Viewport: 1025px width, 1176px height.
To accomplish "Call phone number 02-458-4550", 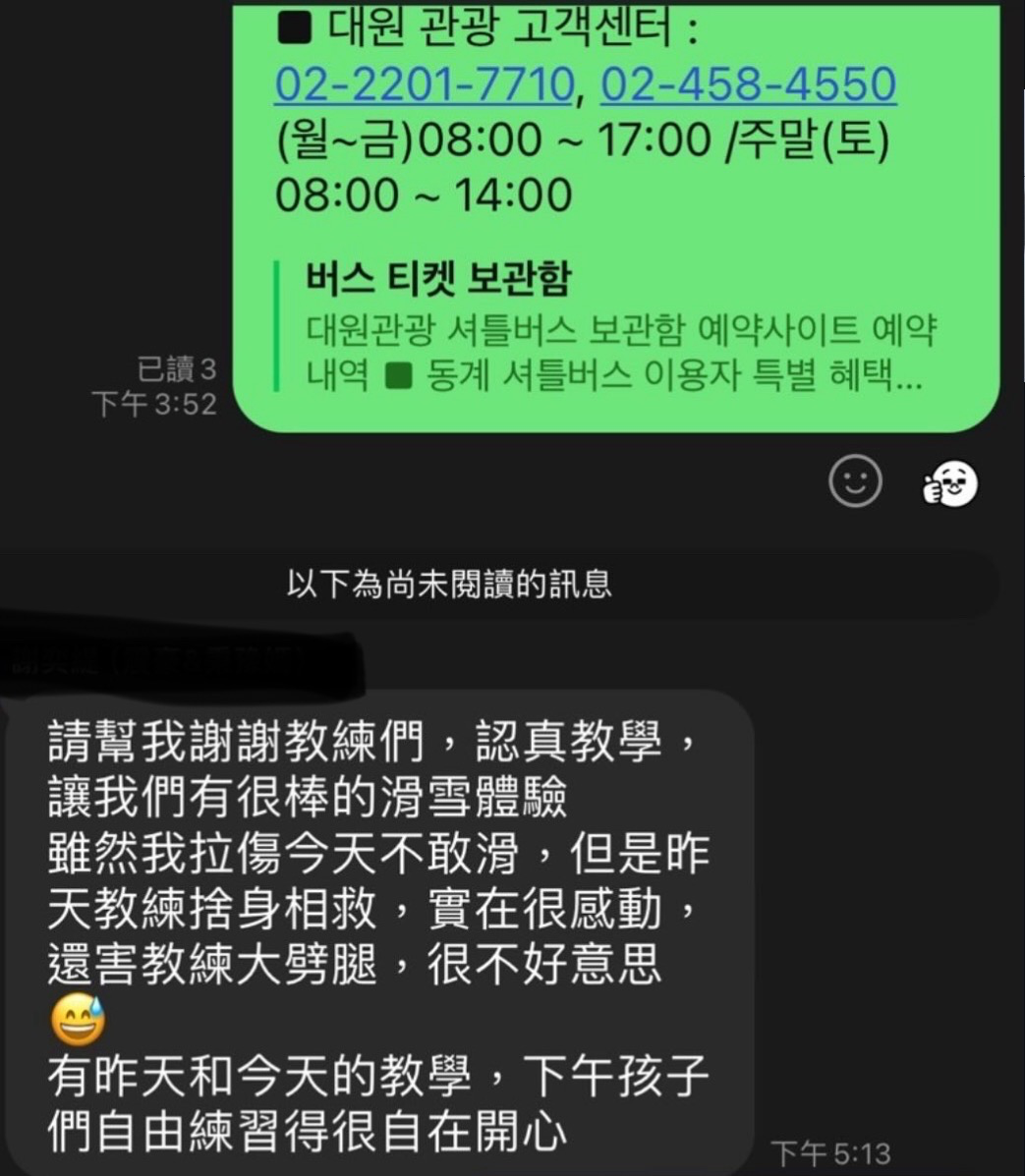I will point(748,84).
